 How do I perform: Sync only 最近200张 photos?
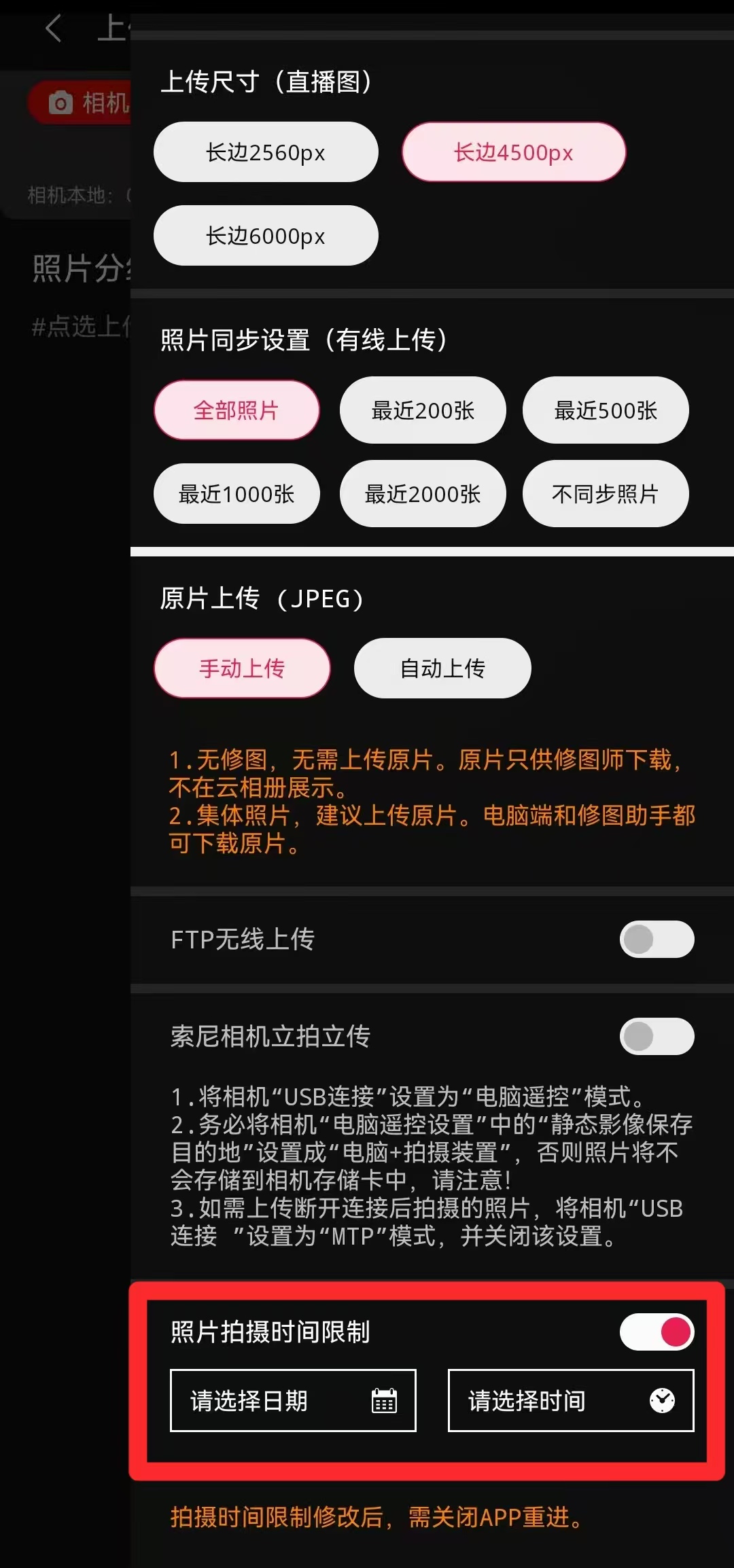(x=423, y=410)
